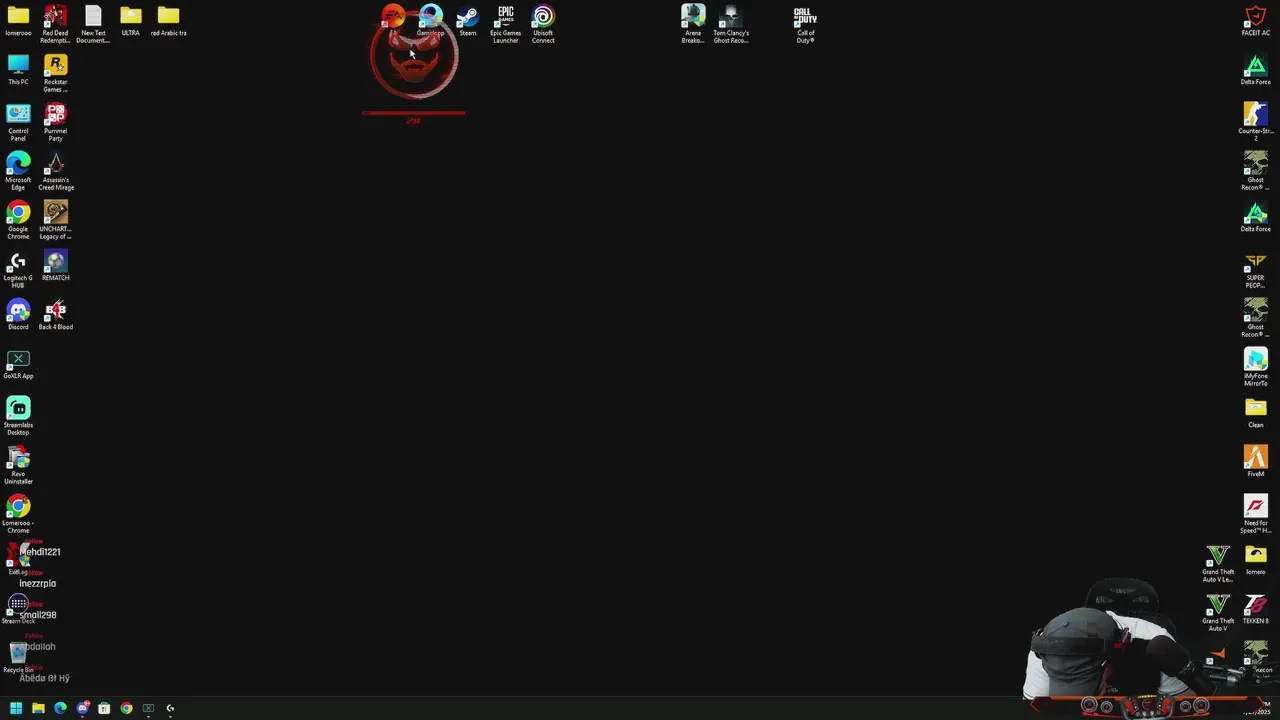Image resolution: width=1280 pixels, height=720 pixels.
Task: Open Steam from the desktop
Action: tap(467, 18)
